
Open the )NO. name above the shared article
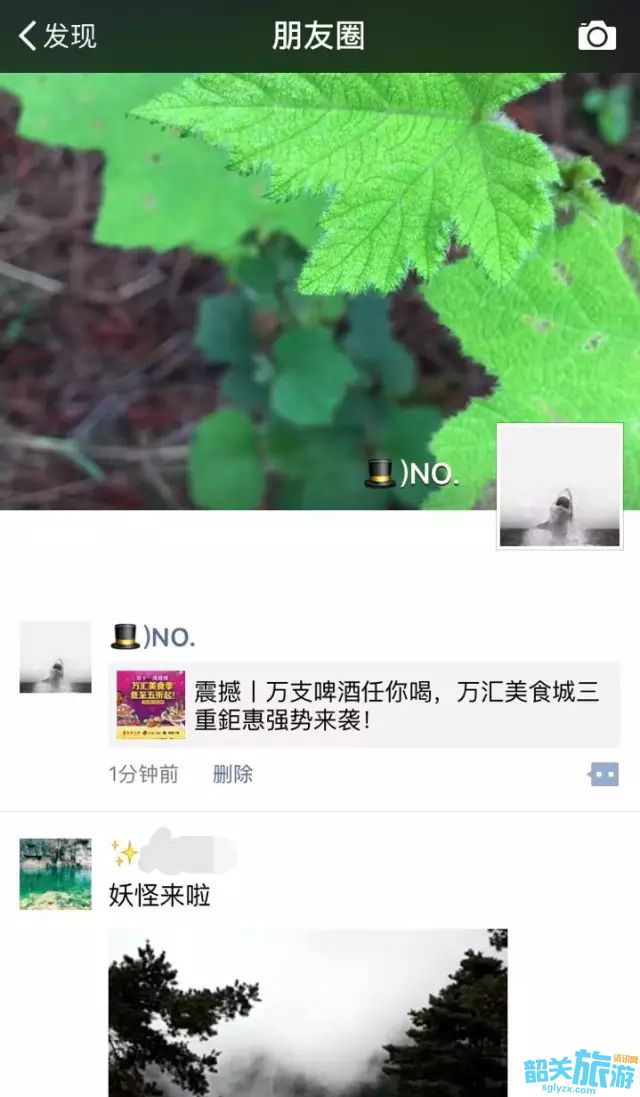[x=153, y=637]
